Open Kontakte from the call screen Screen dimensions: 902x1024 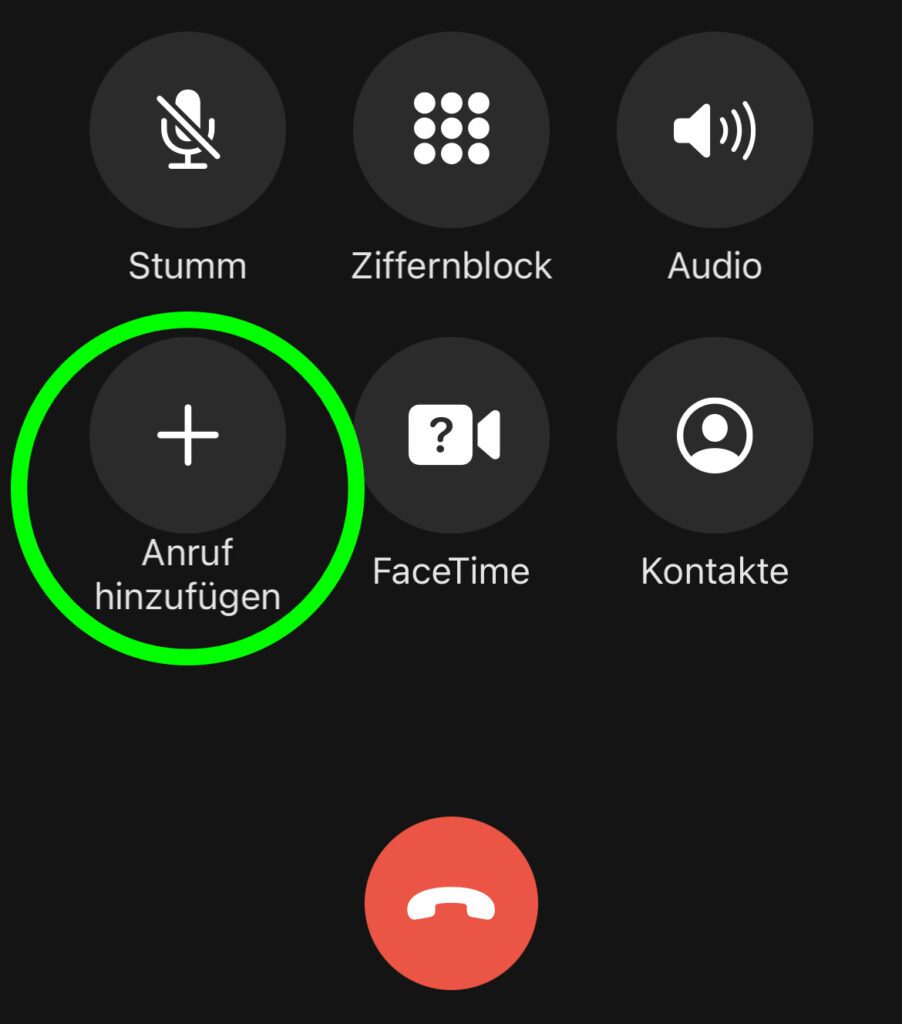click(715, 434)
